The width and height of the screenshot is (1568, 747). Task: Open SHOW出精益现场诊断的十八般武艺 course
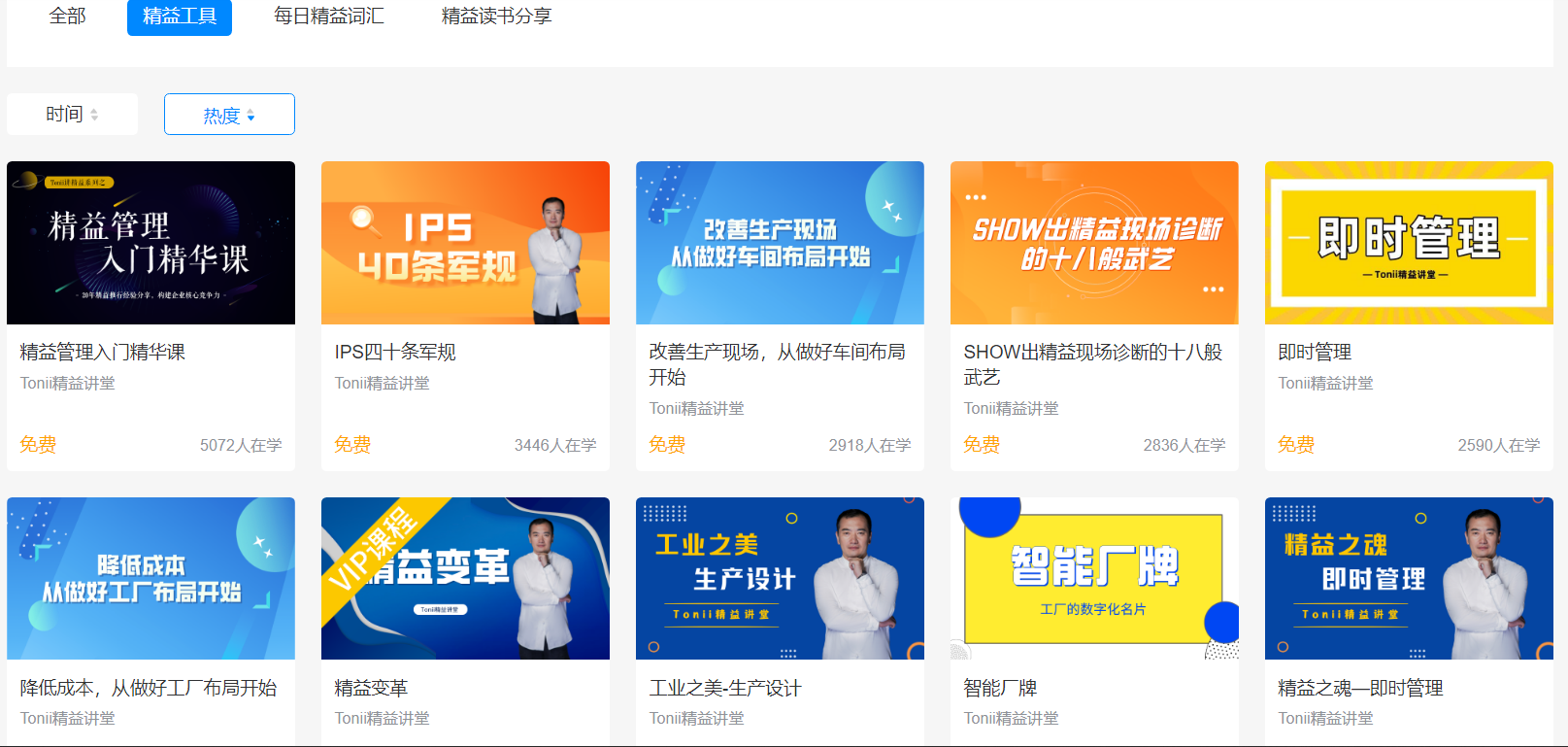click(x=1094, y=244)
